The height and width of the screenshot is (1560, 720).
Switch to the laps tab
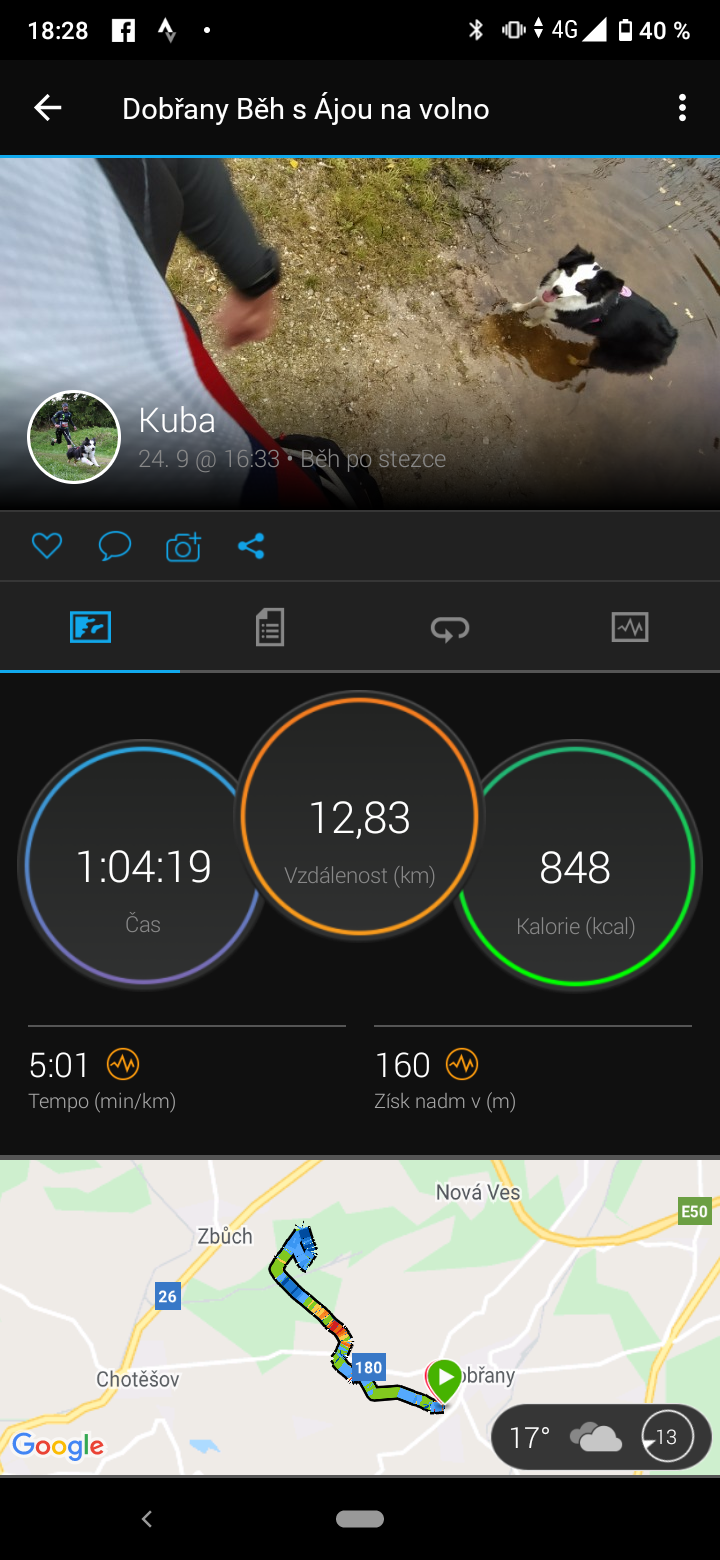[x=450, y=628]
